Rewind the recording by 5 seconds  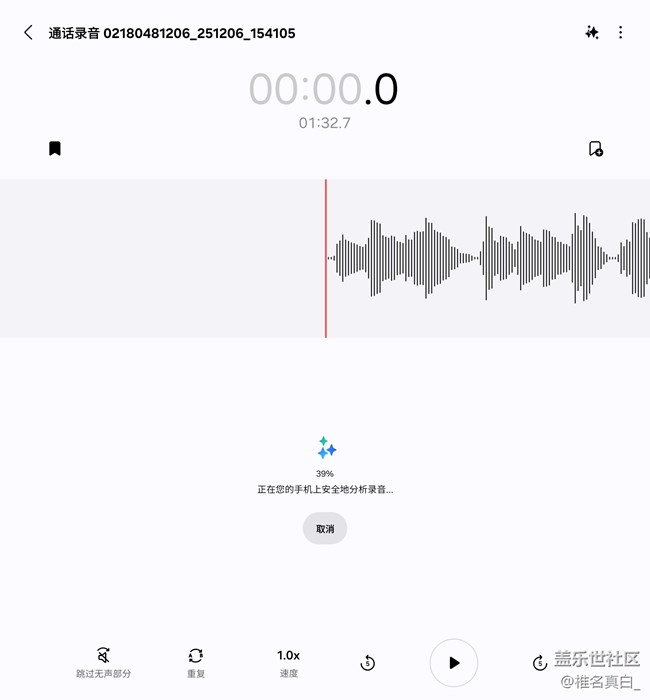(x=367, y=663)
